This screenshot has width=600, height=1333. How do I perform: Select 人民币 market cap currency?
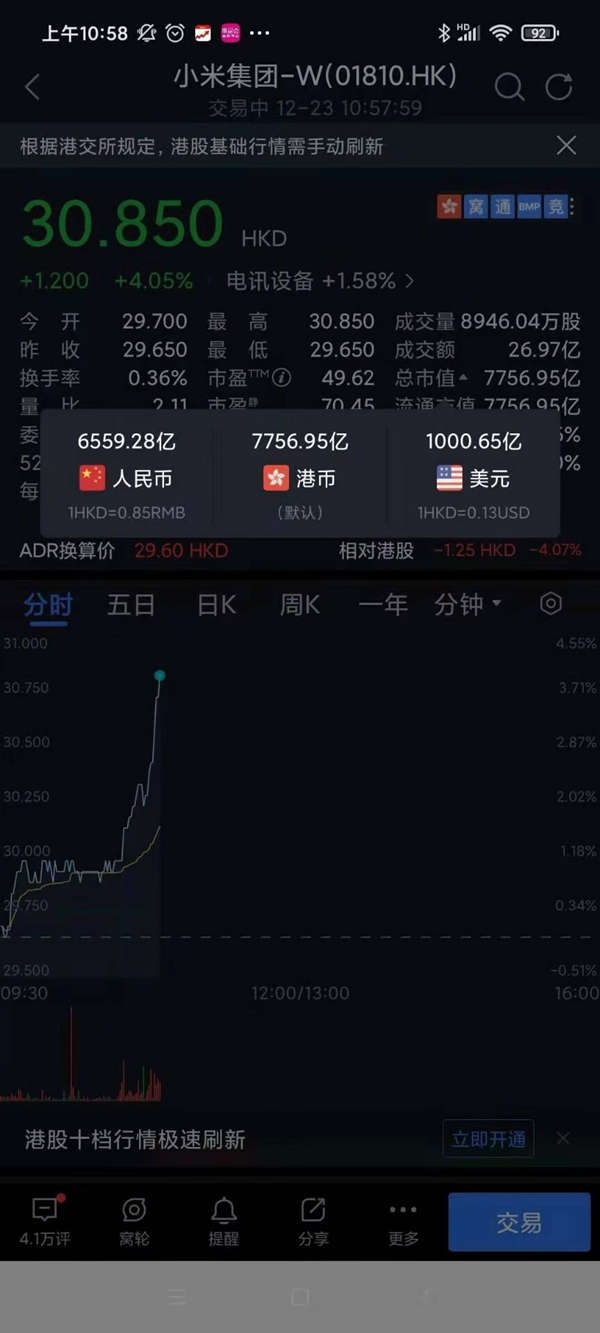pyautogui.click(x=127, y=477)
